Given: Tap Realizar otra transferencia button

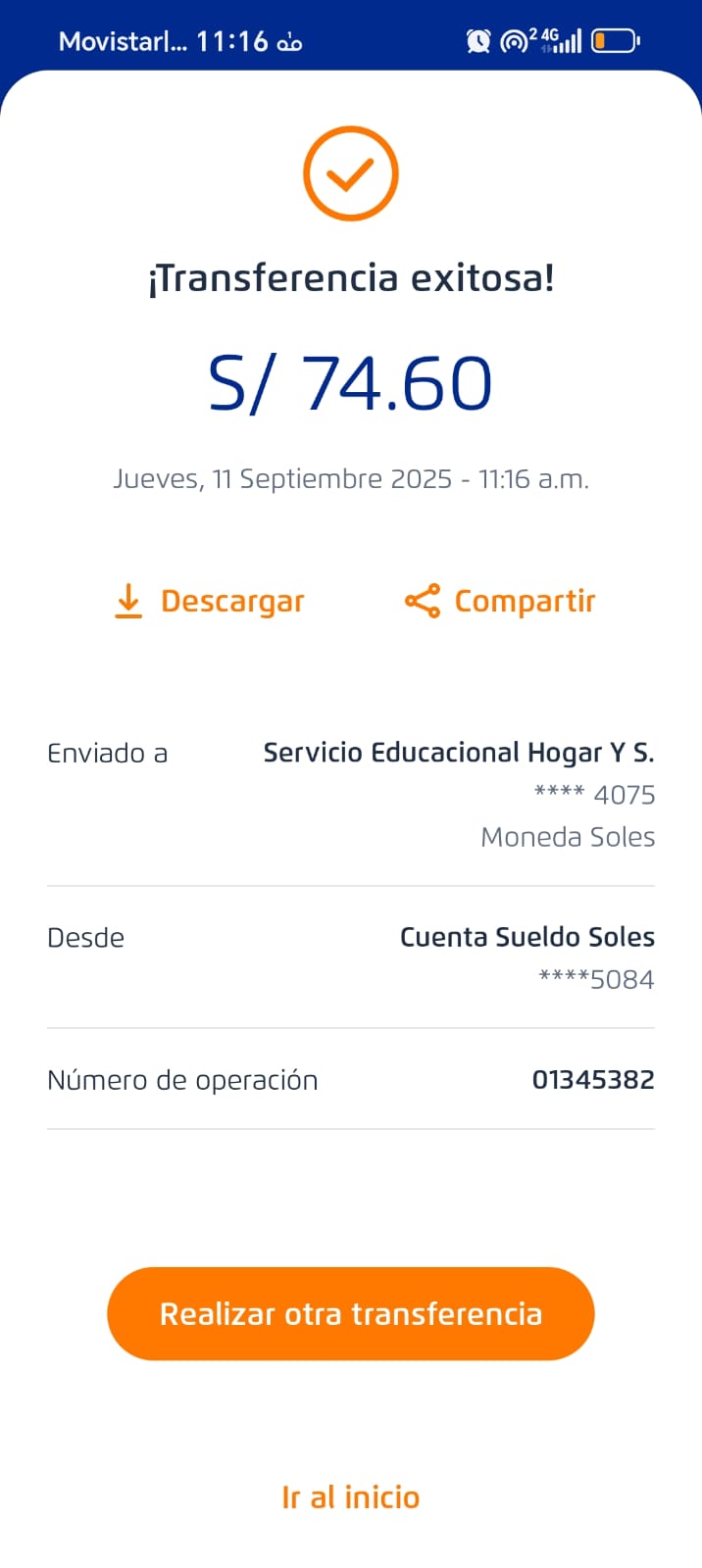Looking at the screenshot, I should (x=351, y=1313).
